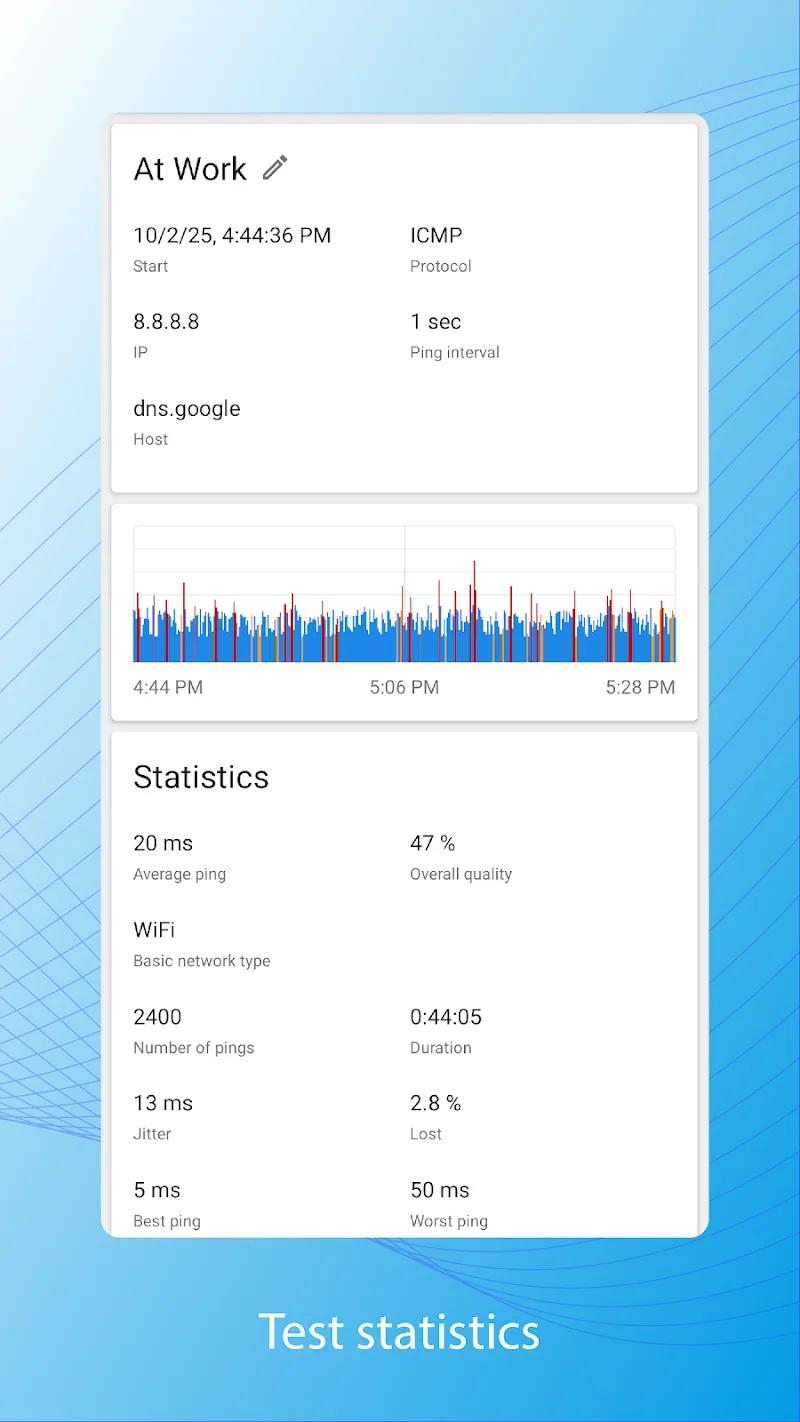Click the 5:06 PM timeline marker
Viewport: 800px width, 1422px height.
404,688
